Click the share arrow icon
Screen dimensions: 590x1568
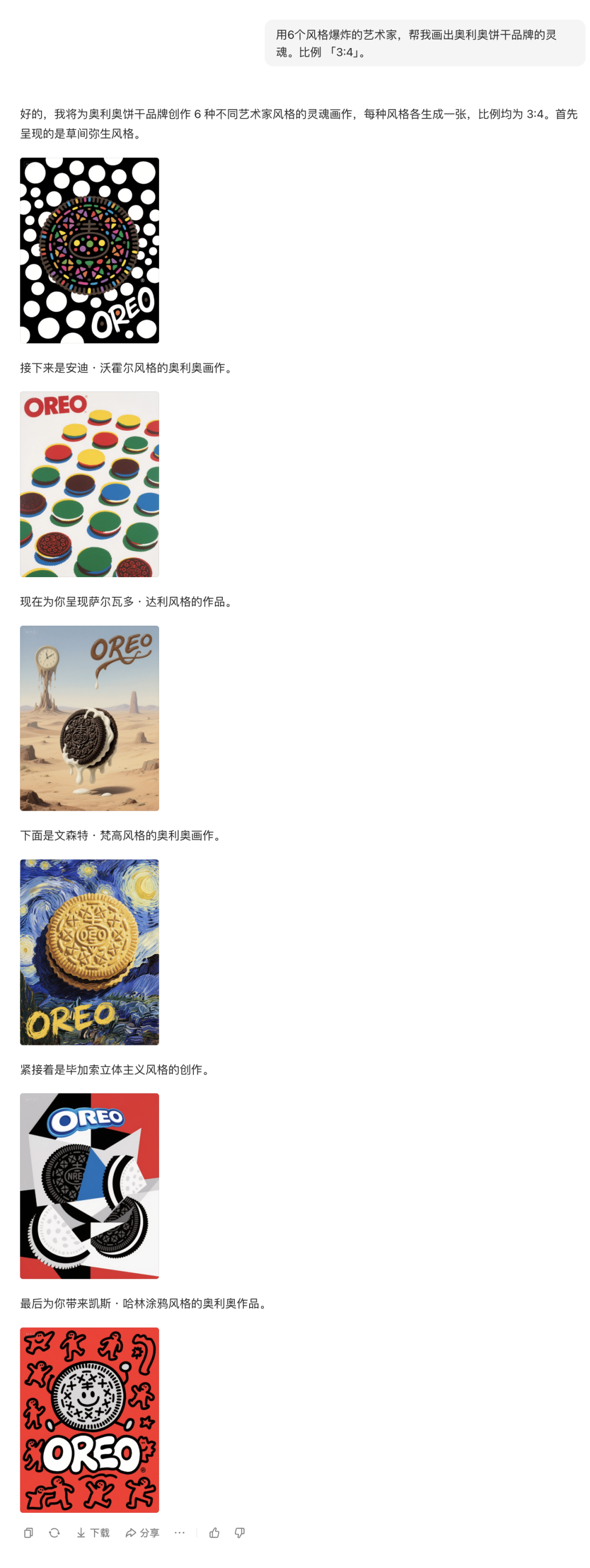(131, 1533)
